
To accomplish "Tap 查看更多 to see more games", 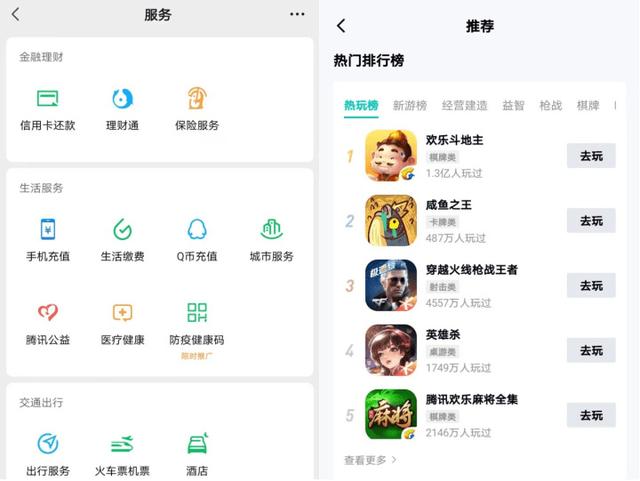I will [370, 460].
